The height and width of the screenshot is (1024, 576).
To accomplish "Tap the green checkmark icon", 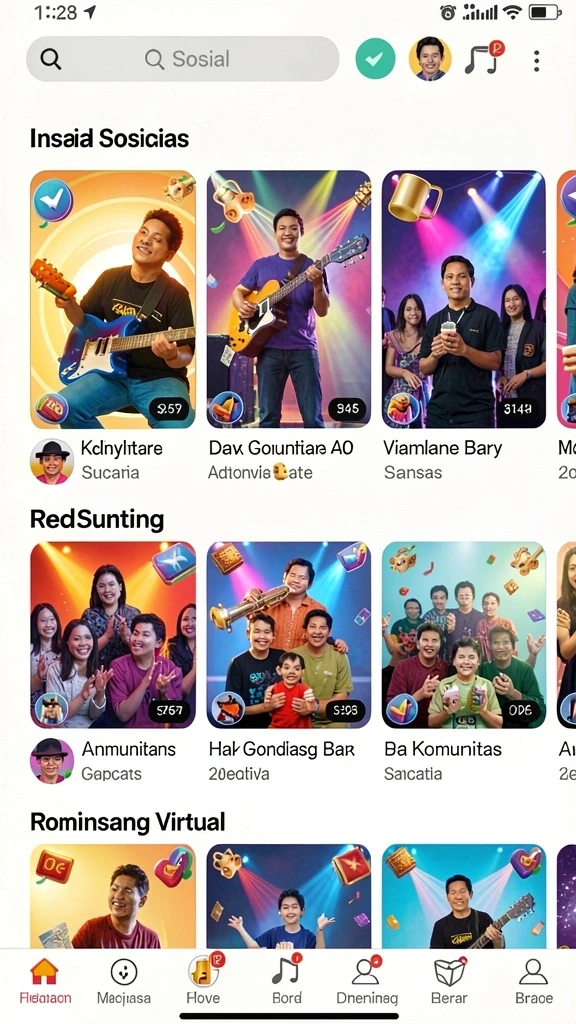I will [375, 59].
